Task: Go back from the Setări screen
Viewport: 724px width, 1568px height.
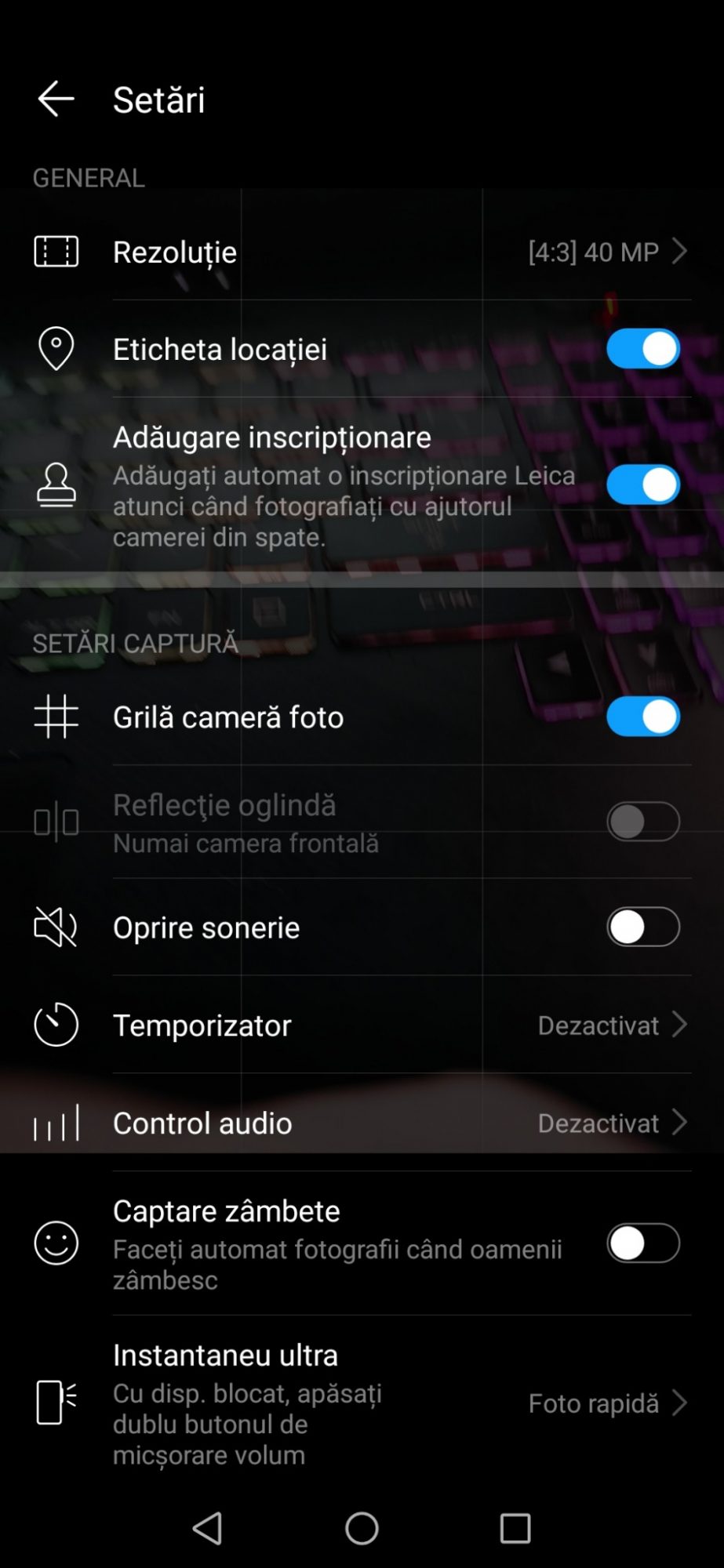Action: coord(56,99)
